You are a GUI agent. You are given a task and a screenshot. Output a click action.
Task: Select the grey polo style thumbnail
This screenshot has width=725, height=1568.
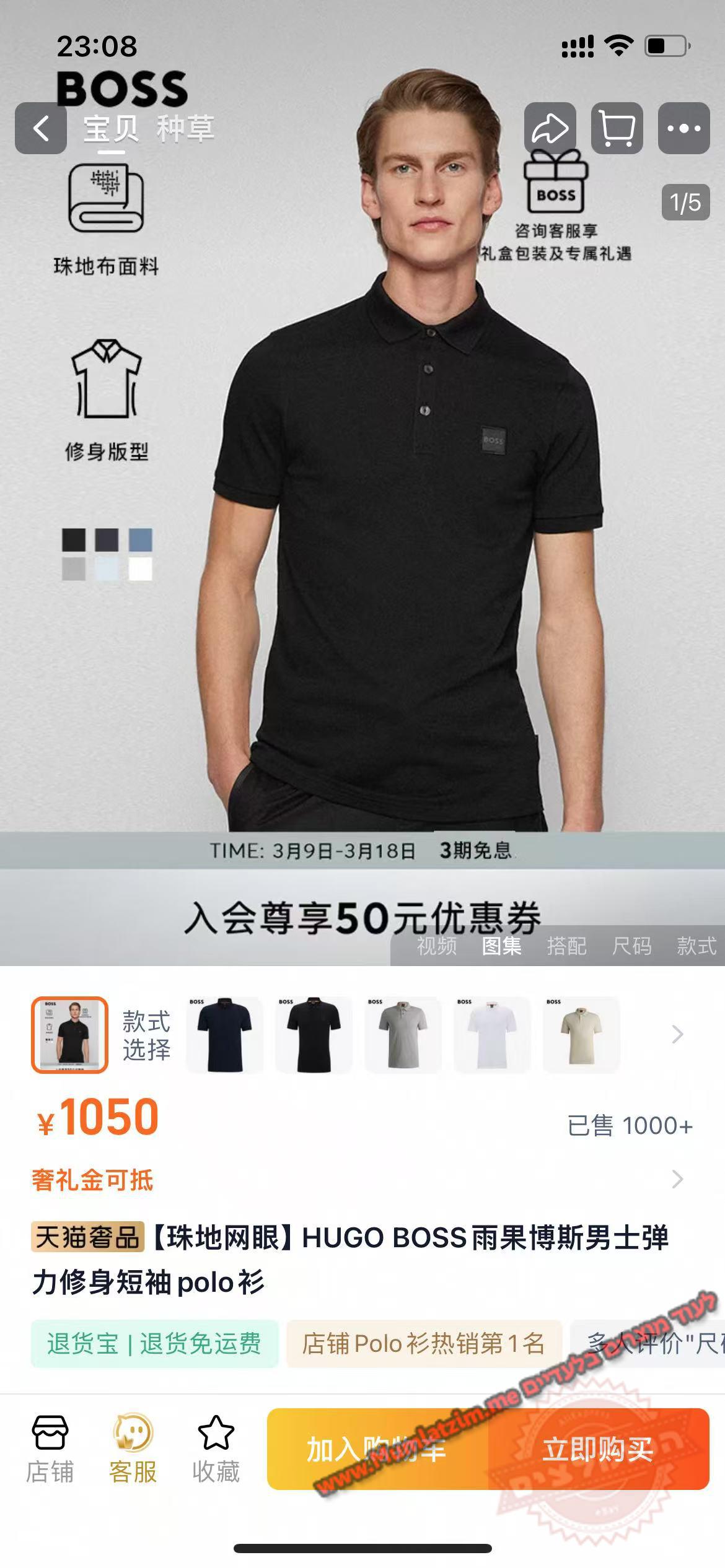coord(403,1035)
